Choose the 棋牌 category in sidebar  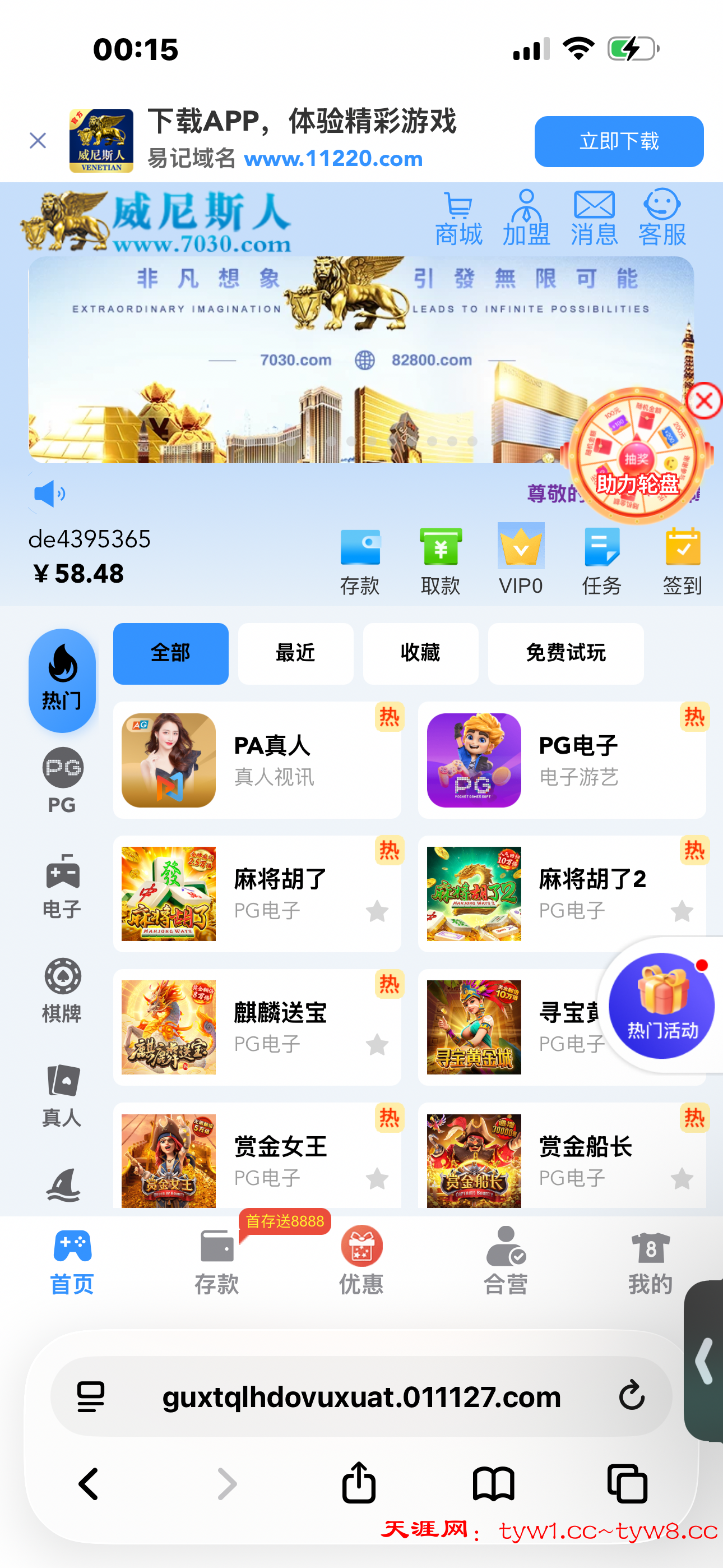pyautogui.click(x=62, y=990)
